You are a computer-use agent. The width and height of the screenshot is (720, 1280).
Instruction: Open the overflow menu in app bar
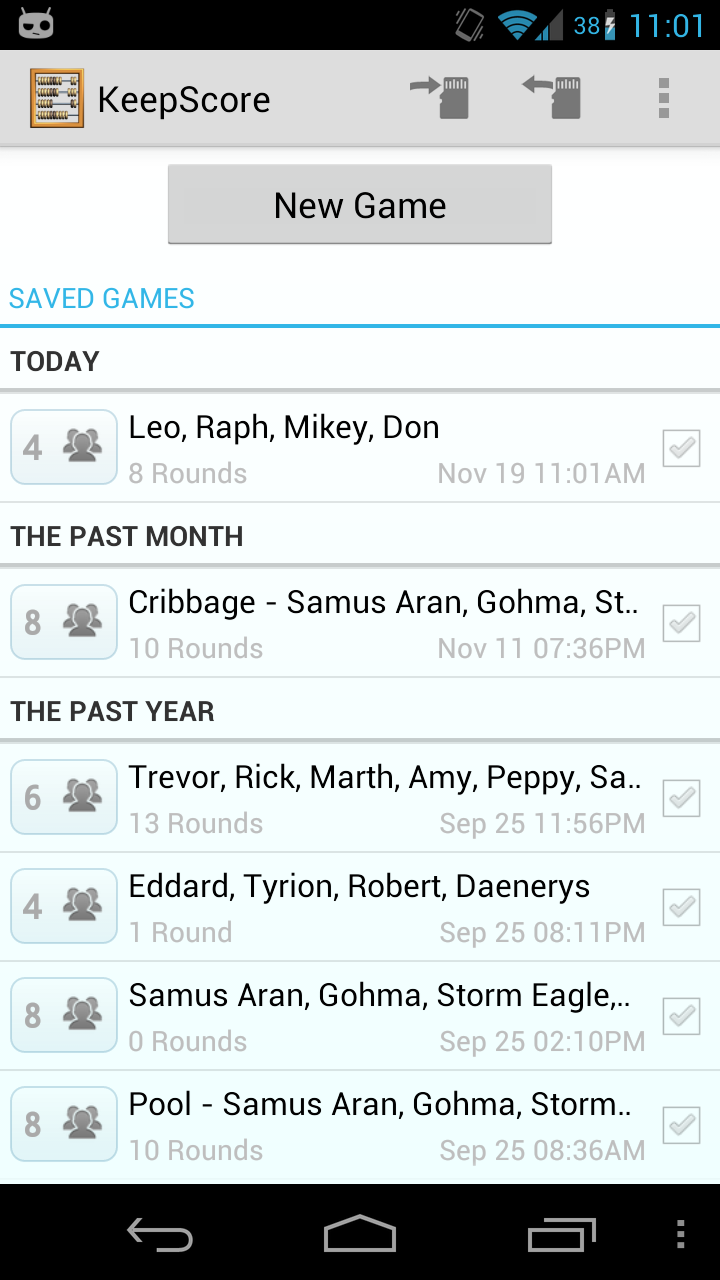pyautogui.click(x=663, y=98)
